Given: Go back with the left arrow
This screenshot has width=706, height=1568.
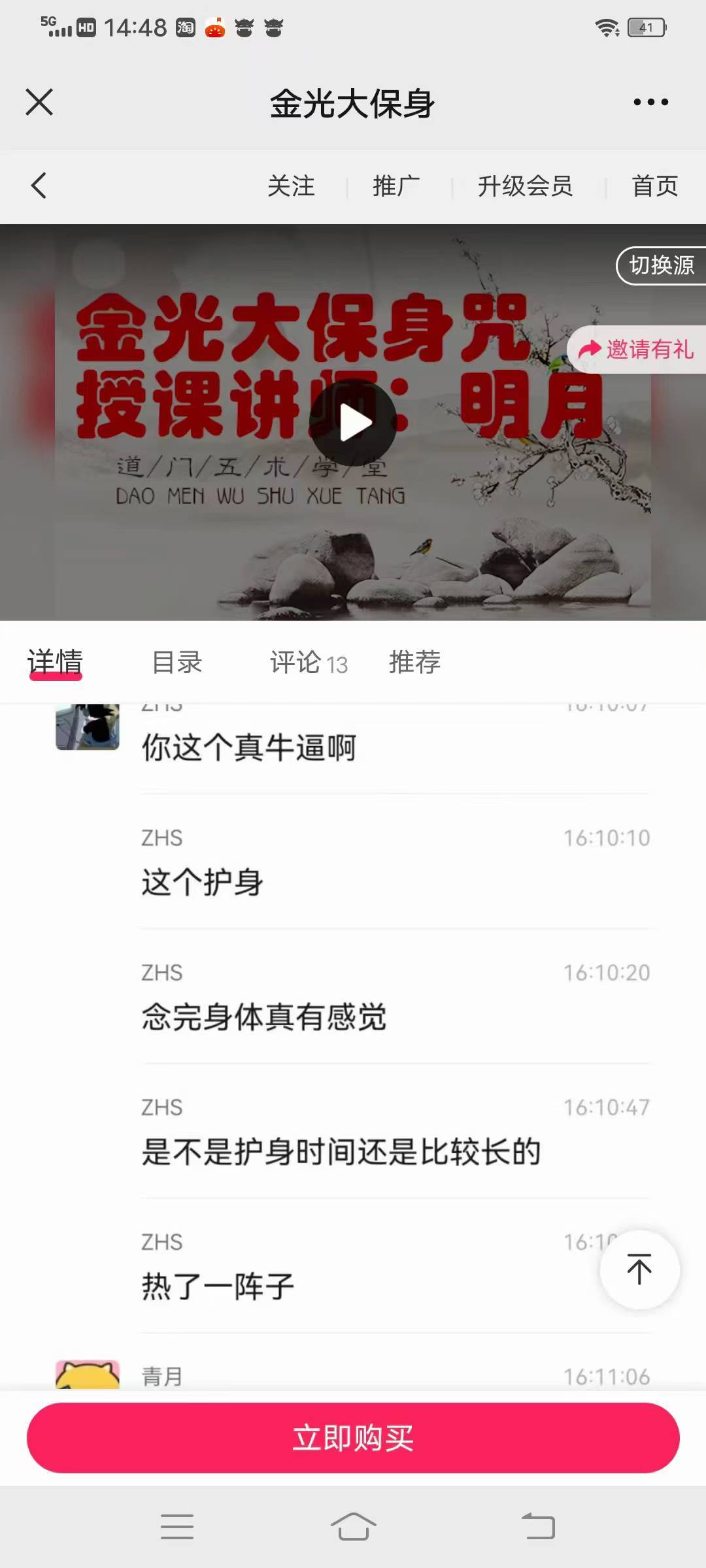Looking at the screenshot, I should 39,186.
